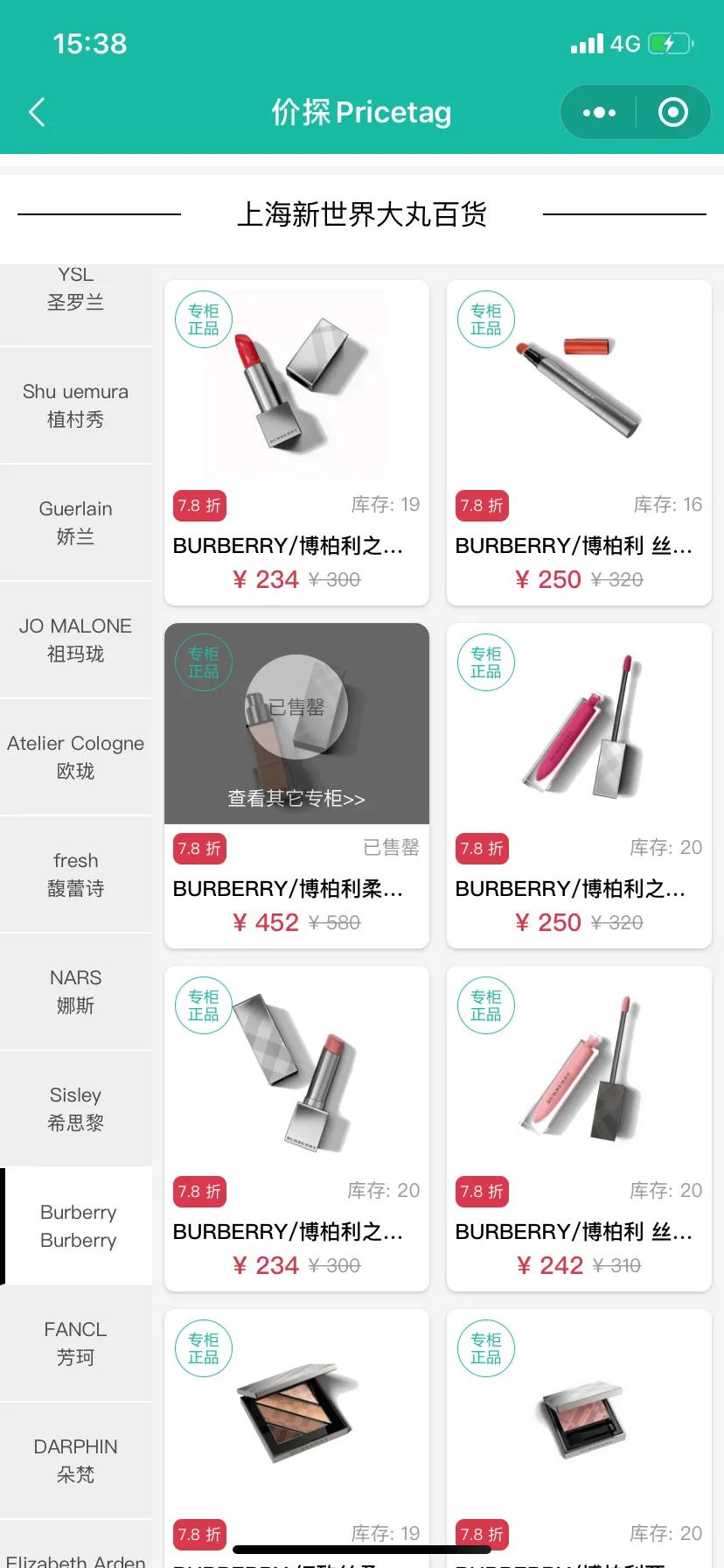Switch to the NARS 娜斯 brand filter
The height and width of the screenshot is (1568, 724).
click(x=76, y=991)
